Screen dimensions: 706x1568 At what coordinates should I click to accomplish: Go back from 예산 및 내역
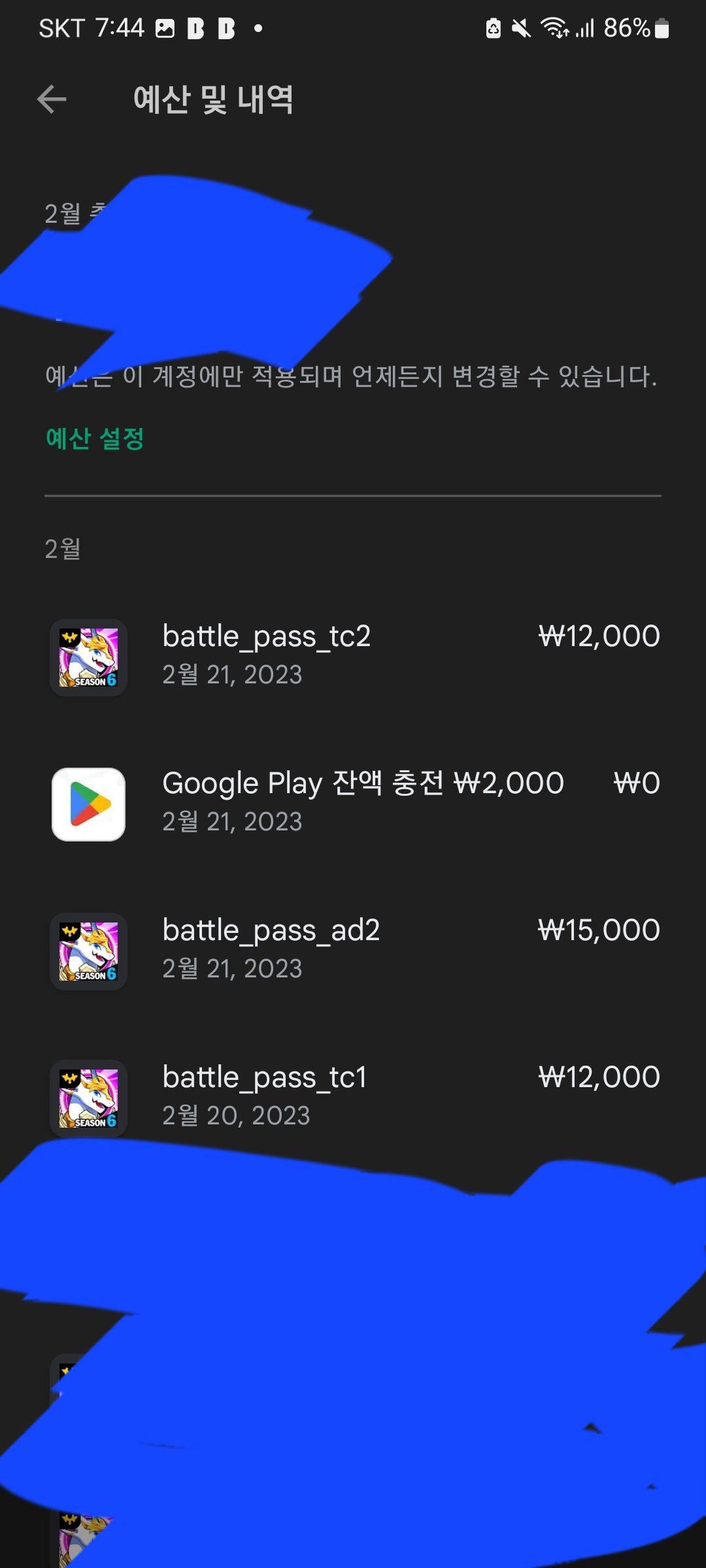[x=52, y=99]
